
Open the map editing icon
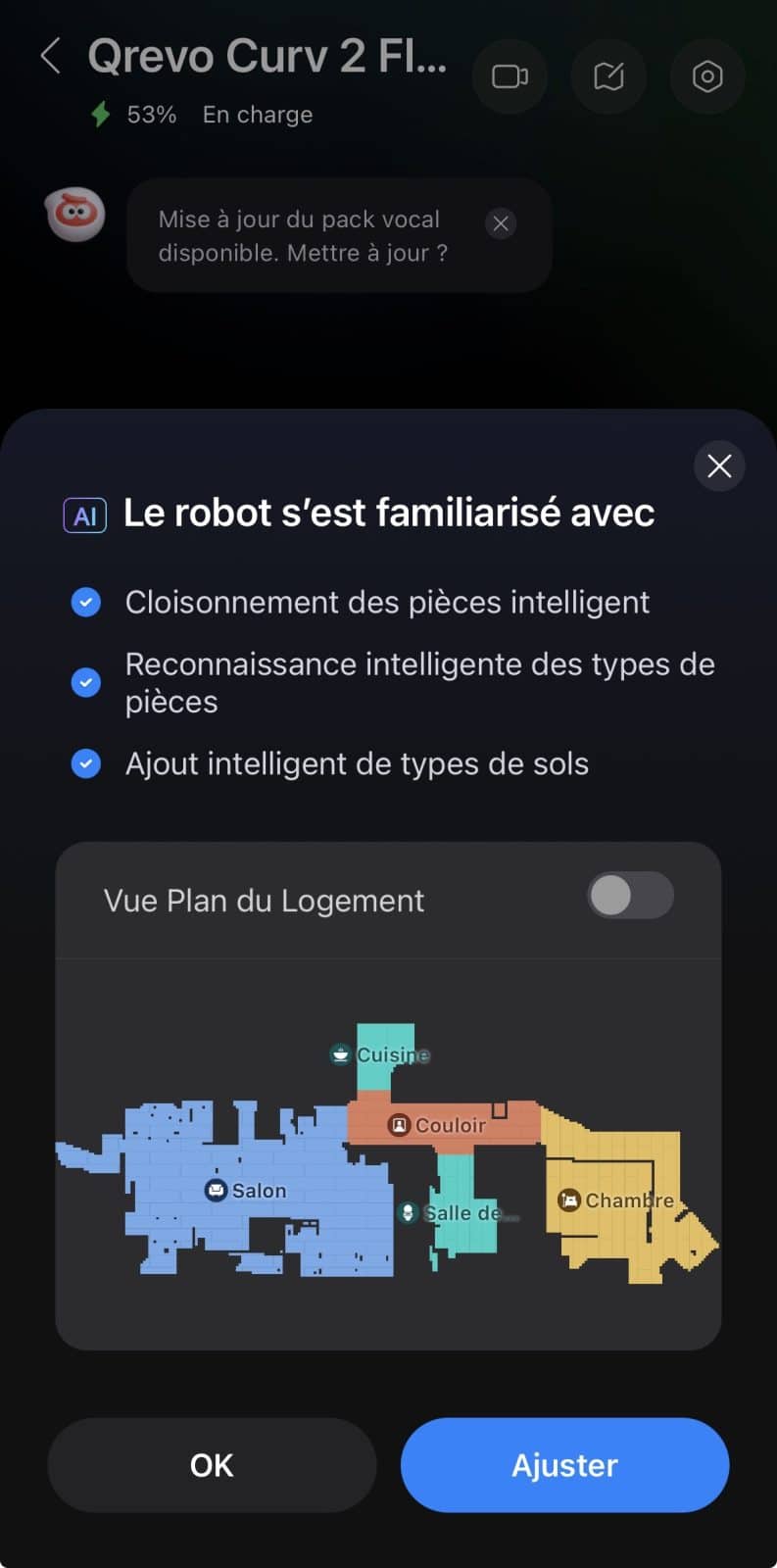tap(608, 76)
